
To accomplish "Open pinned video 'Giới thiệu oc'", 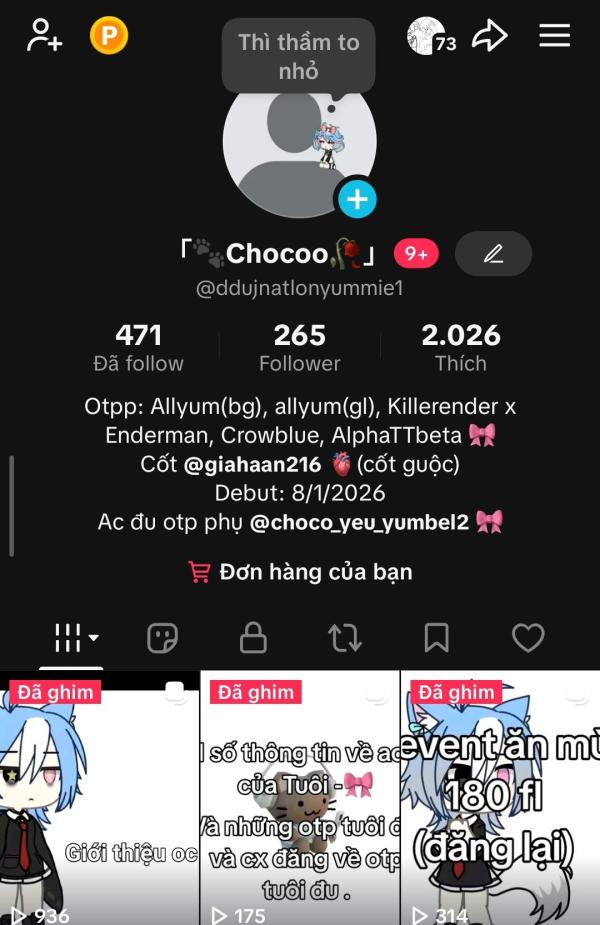I will pos(100,800).
